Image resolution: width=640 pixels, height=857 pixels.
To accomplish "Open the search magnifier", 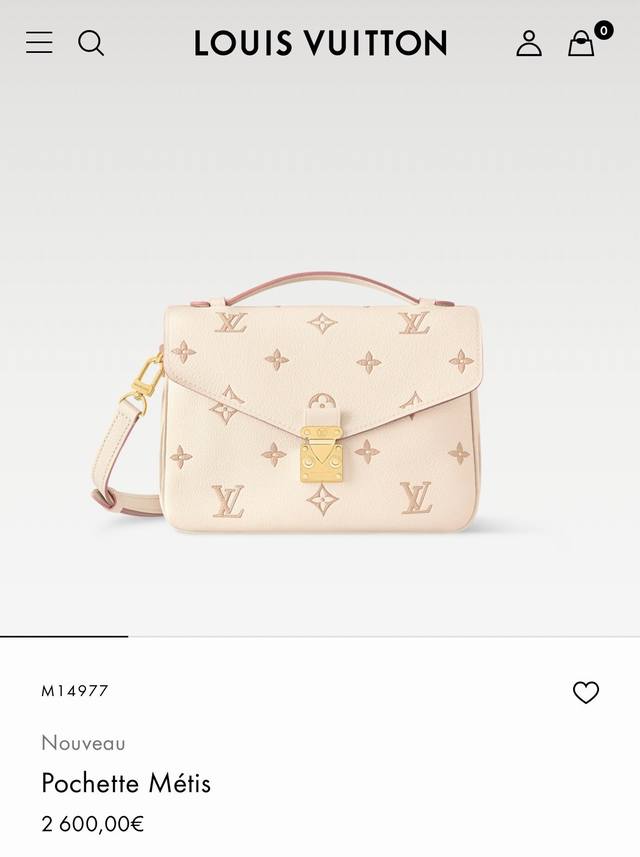I will point(91,43).
